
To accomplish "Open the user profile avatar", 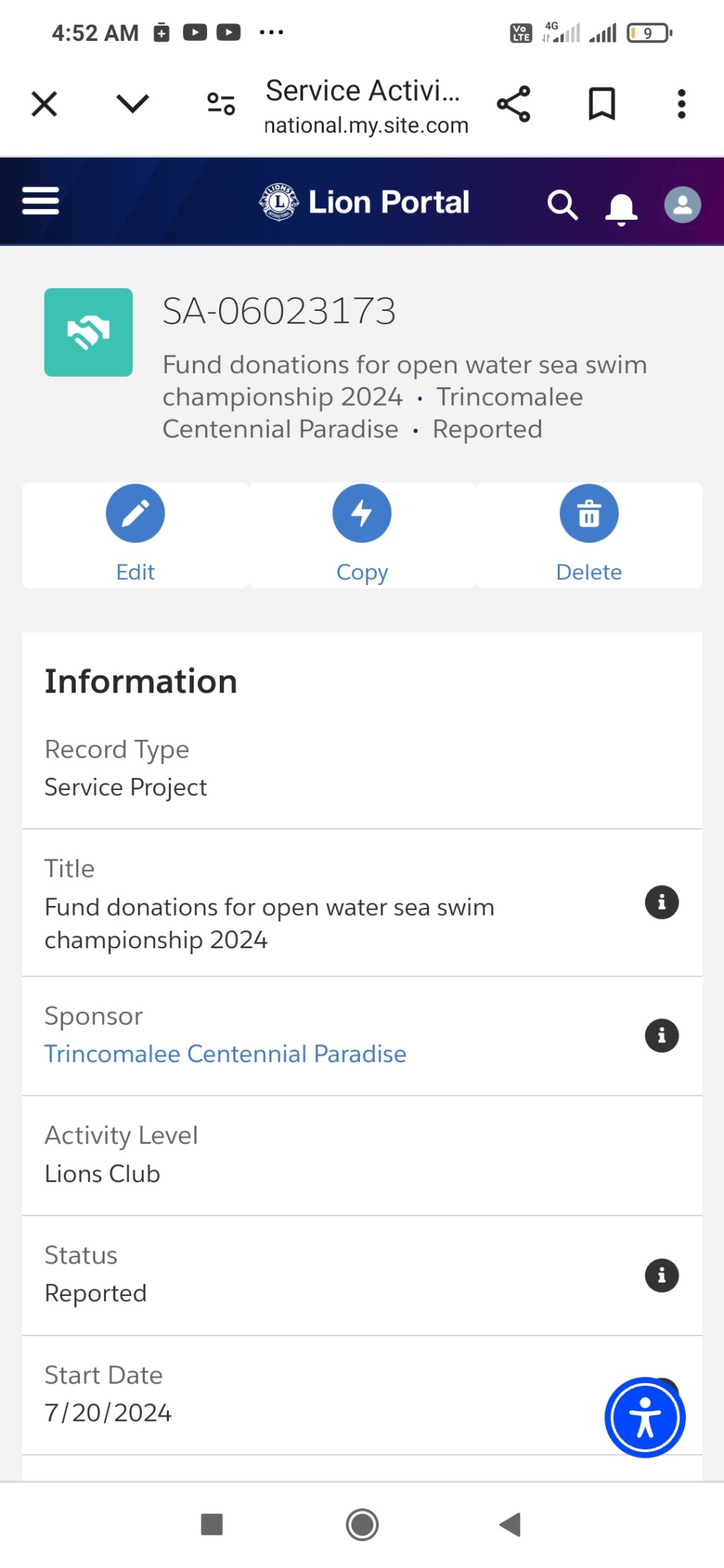I will [682, 205].
